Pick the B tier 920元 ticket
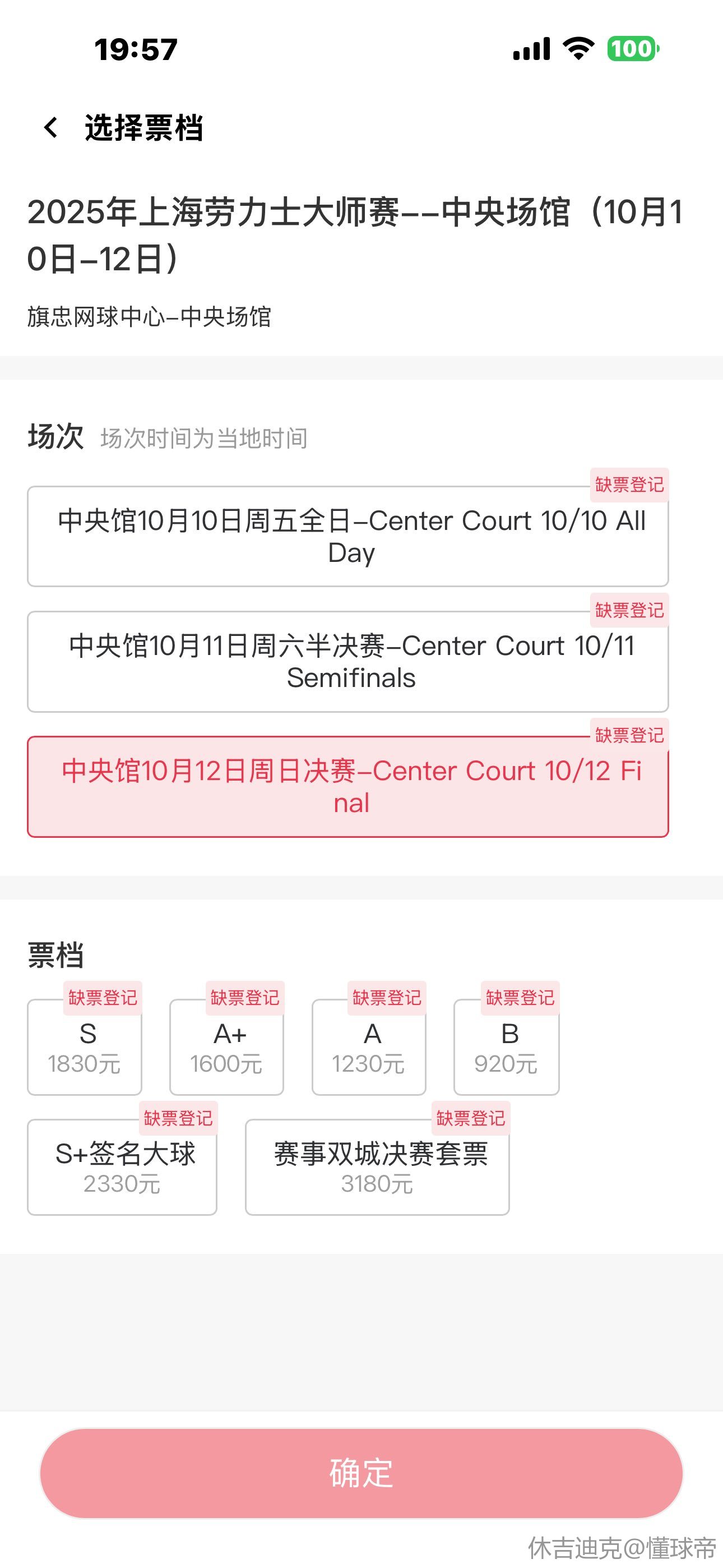Image resolution: width=723 pixels, height=1568 pixels. coord(506,1048)
